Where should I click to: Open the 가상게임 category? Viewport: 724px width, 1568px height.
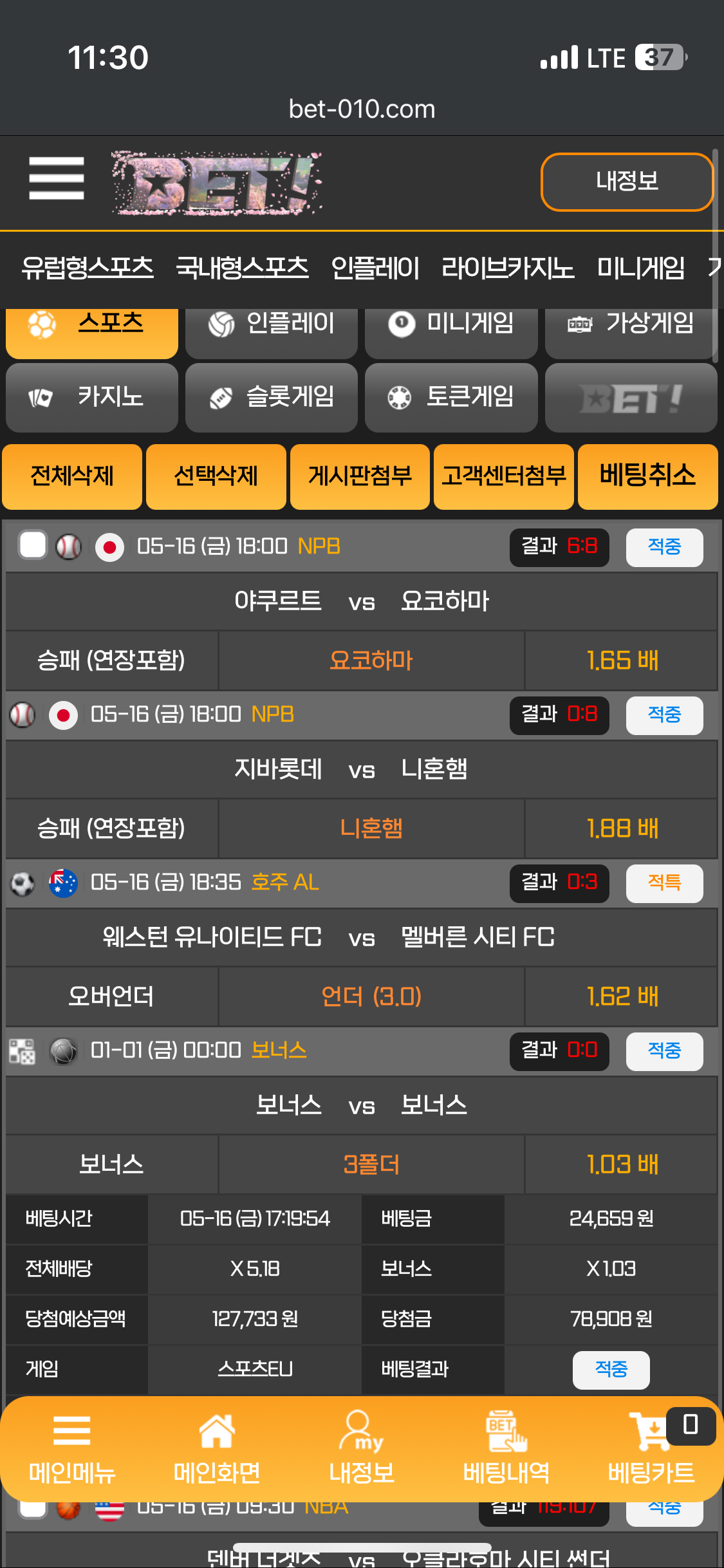630,326
